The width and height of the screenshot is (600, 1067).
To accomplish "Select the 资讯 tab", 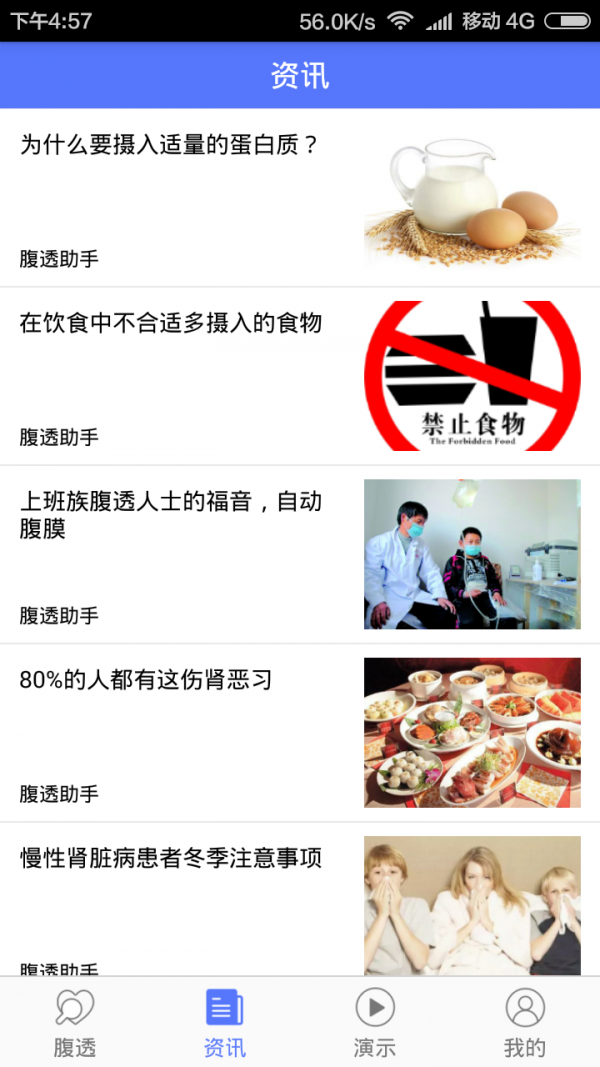I will [225, 1023].
